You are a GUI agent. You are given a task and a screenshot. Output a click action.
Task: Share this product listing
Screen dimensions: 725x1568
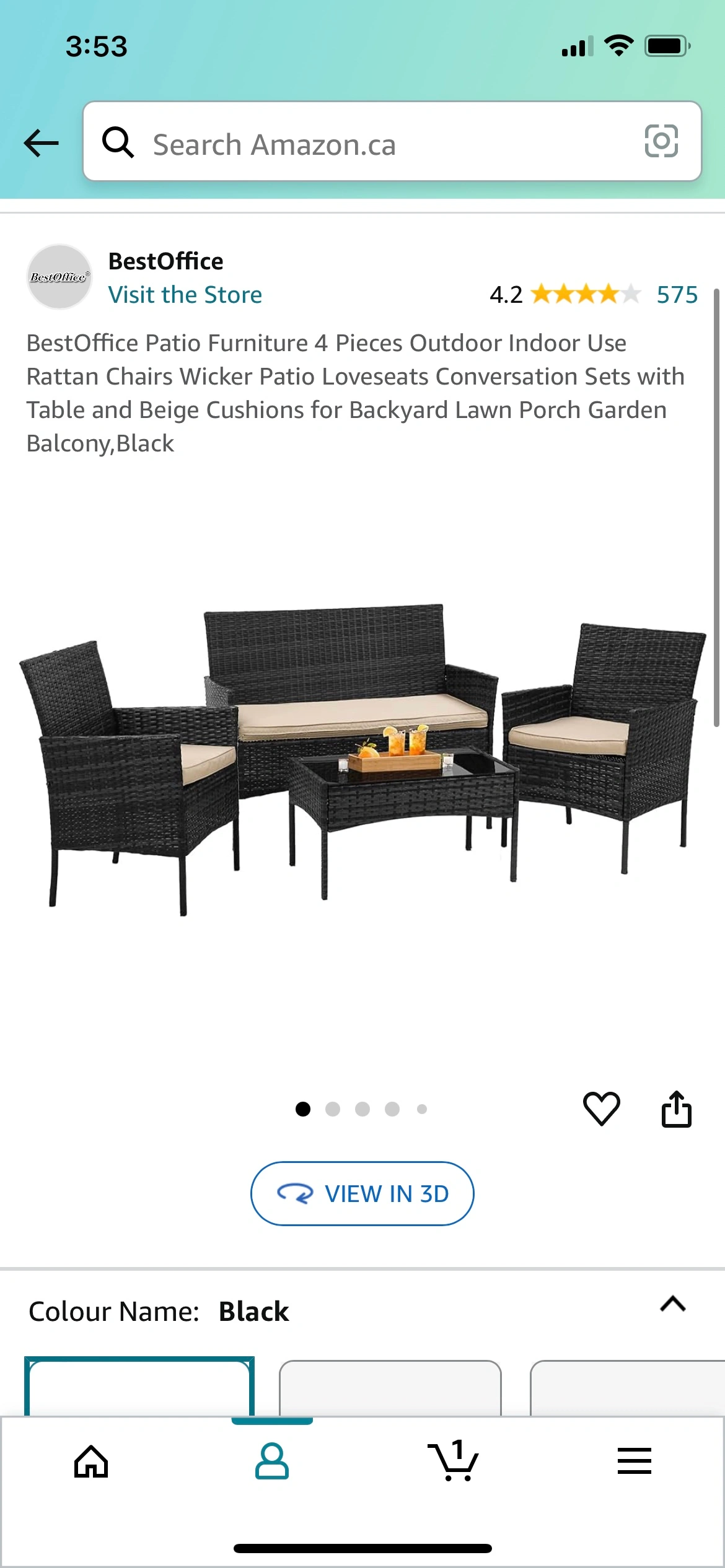tap(676, 1108)
